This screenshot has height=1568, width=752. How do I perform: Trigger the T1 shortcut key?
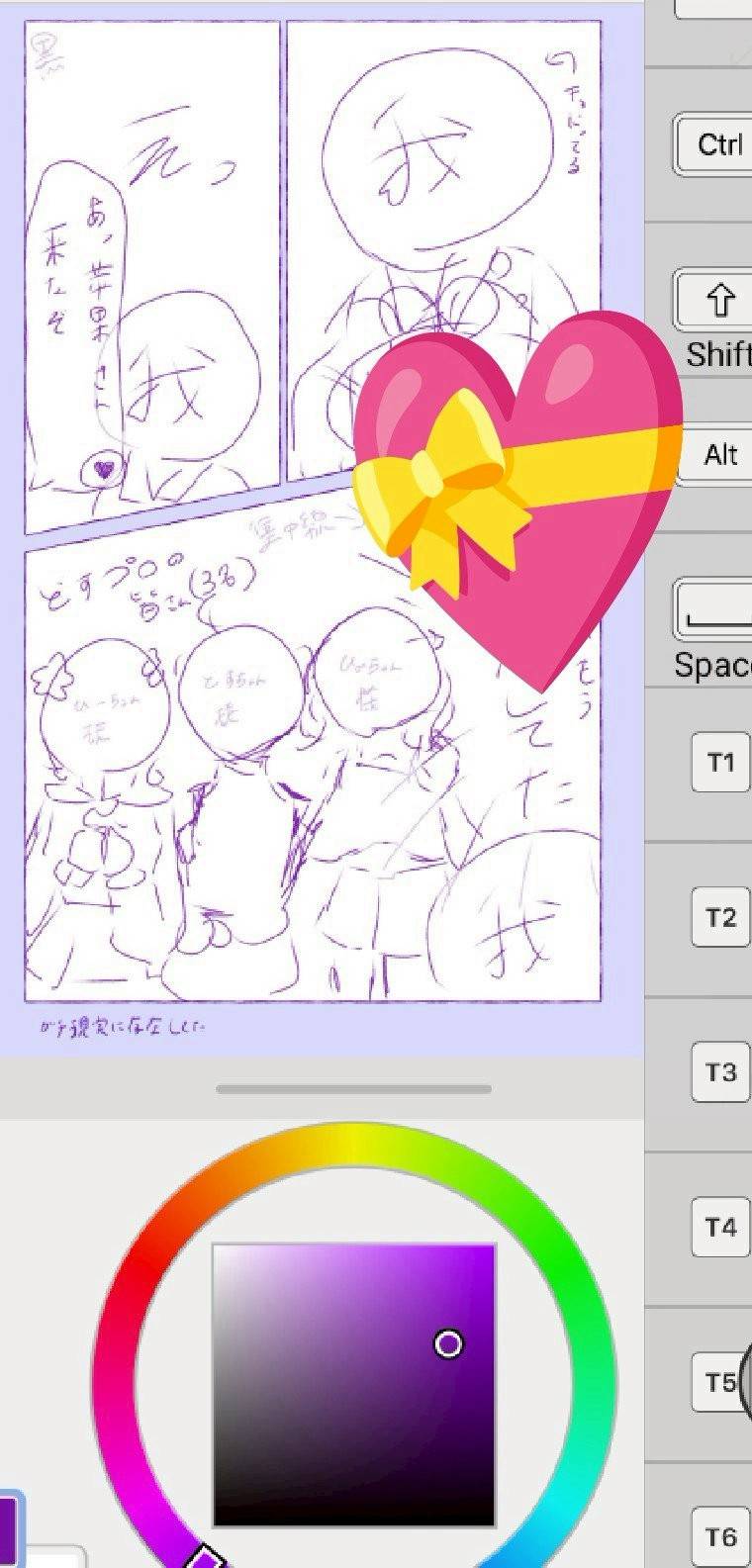click(720, 763)
